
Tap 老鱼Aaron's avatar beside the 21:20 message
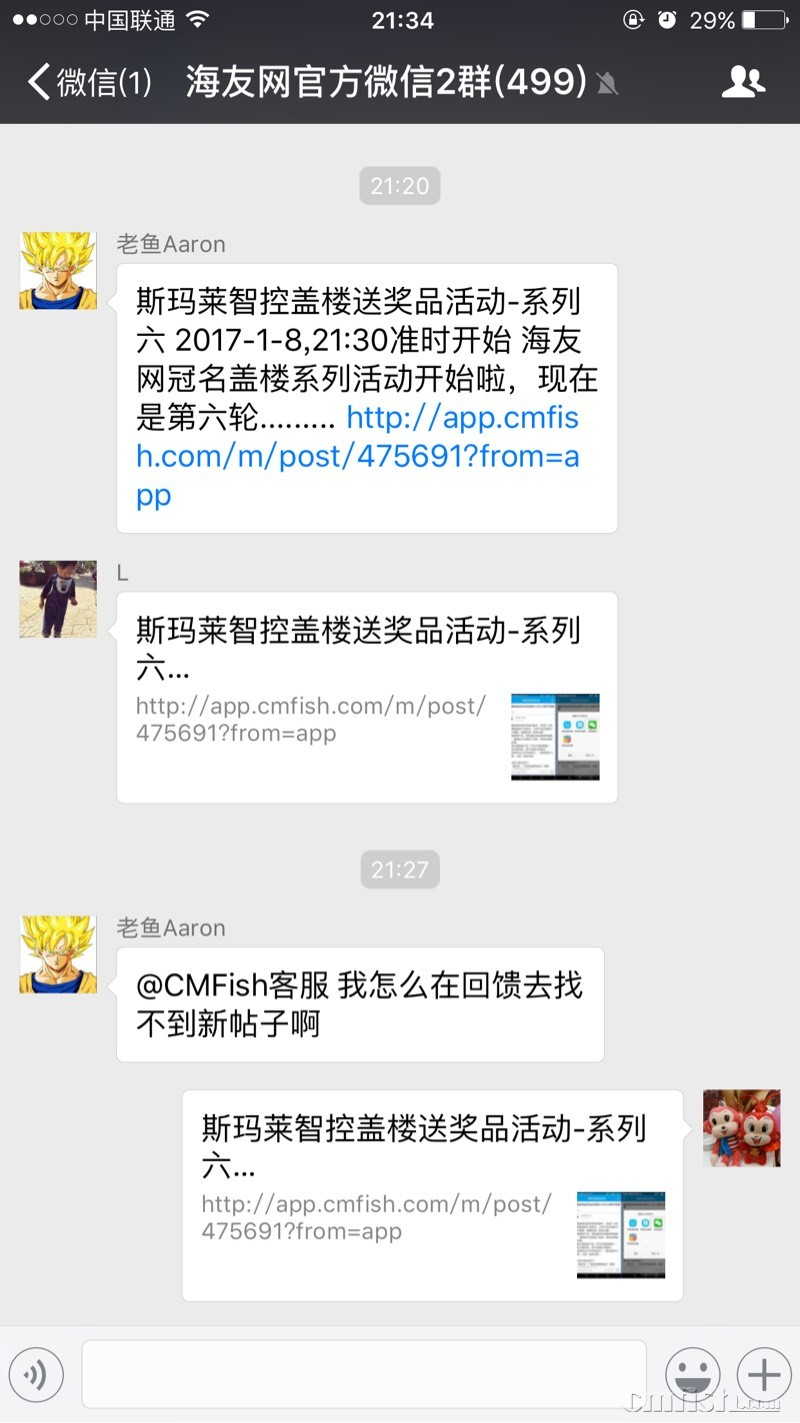point(58,271)
